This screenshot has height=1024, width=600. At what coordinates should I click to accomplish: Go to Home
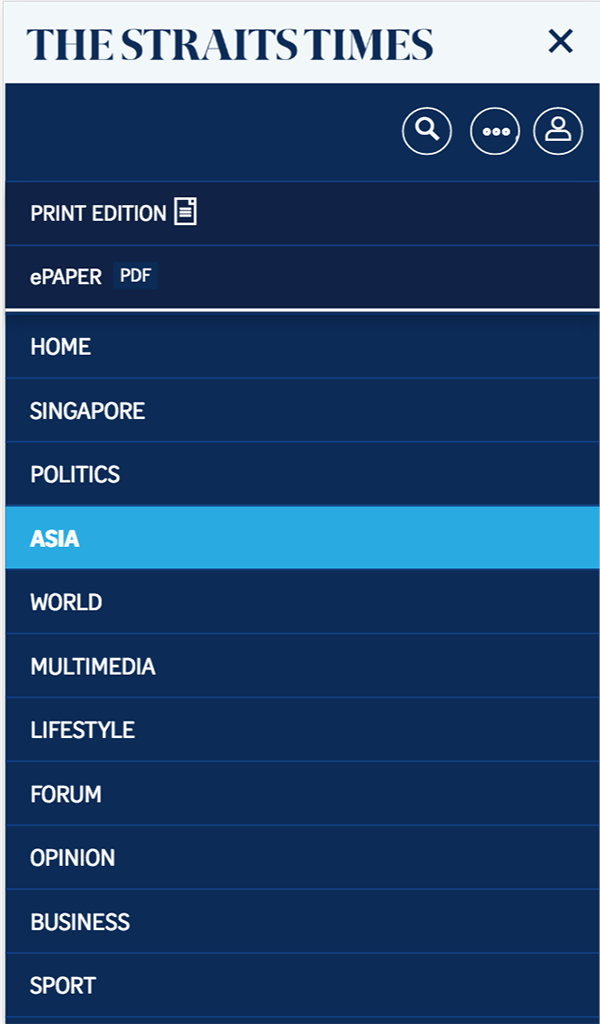click(61, 347)
